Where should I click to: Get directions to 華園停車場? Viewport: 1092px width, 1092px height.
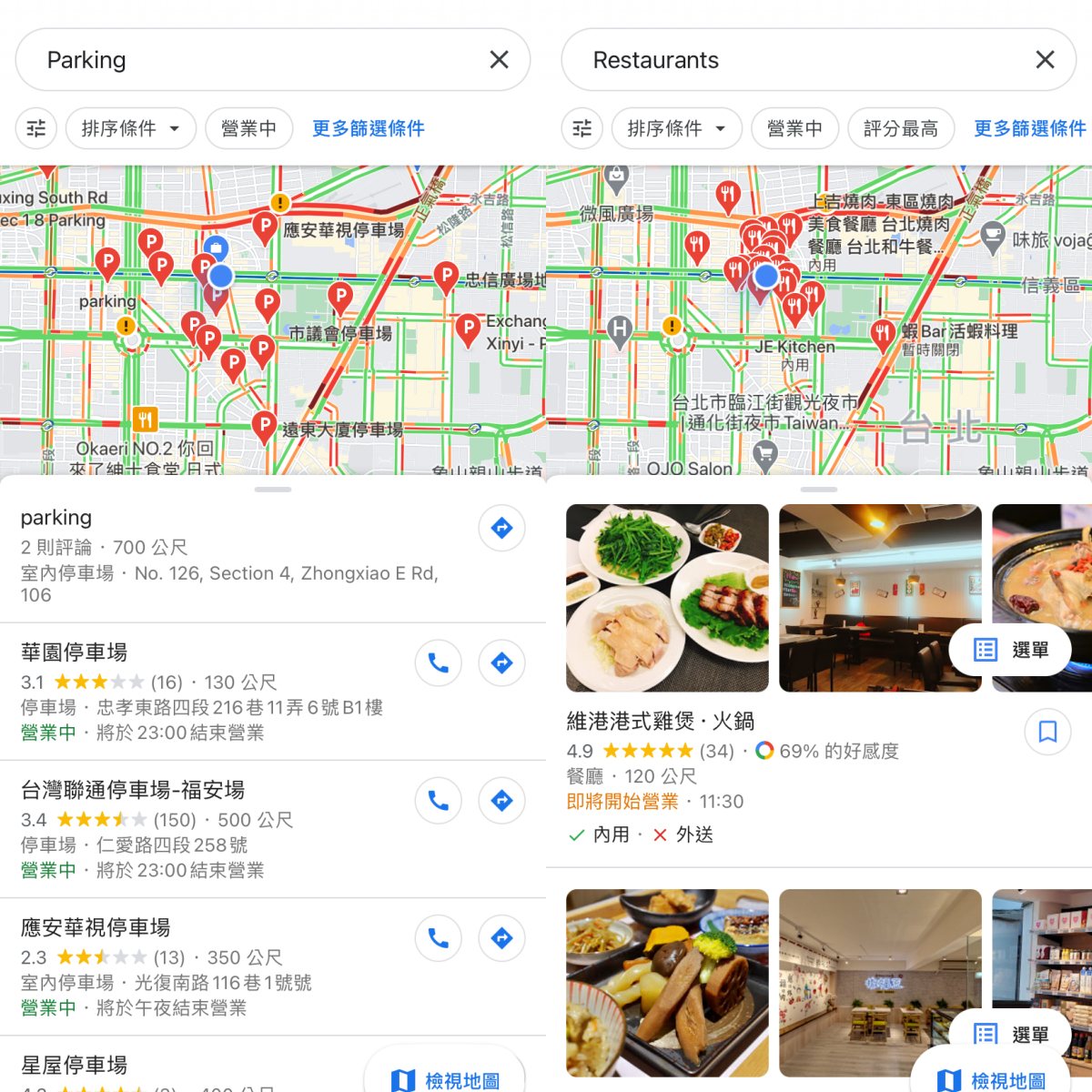point(501,663)
